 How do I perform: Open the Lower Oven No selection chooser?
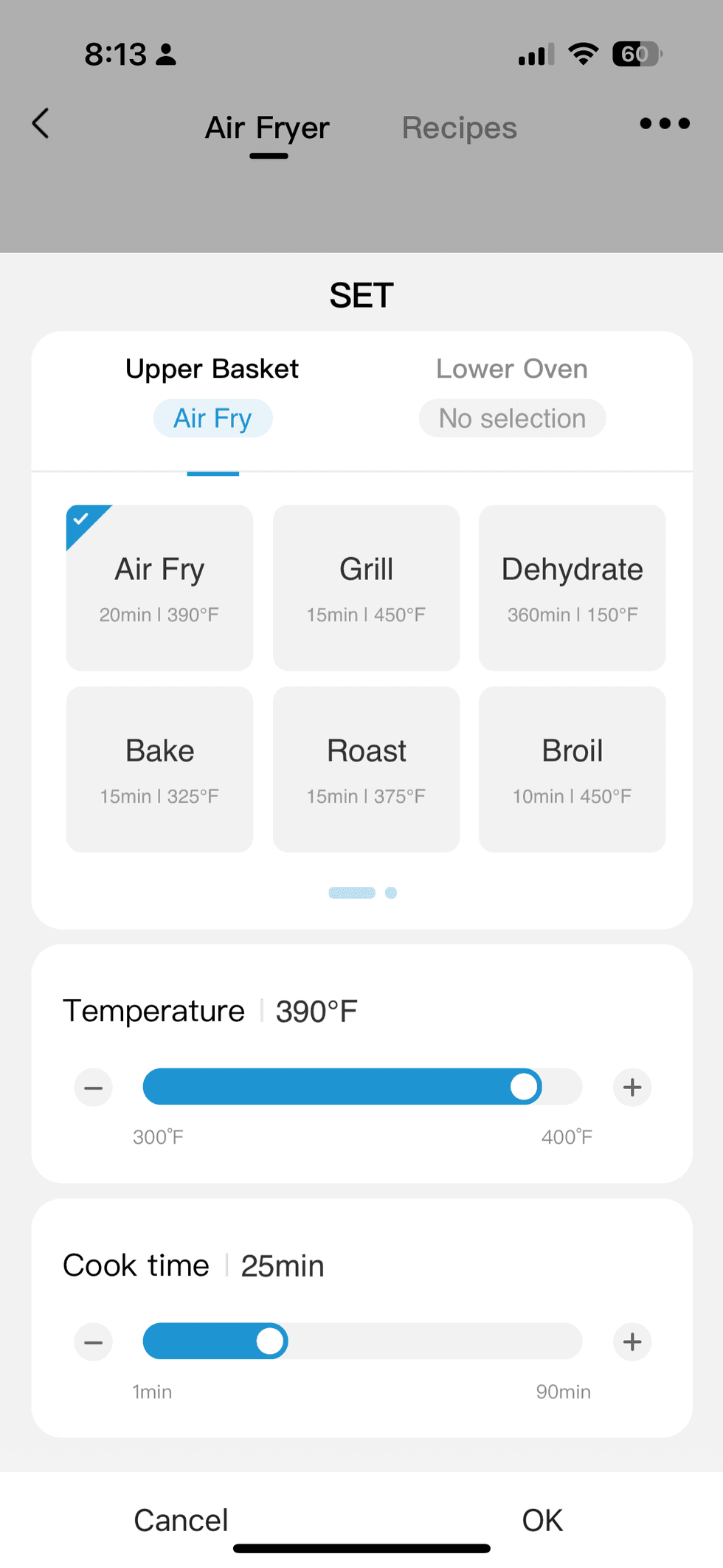(511, 418)
